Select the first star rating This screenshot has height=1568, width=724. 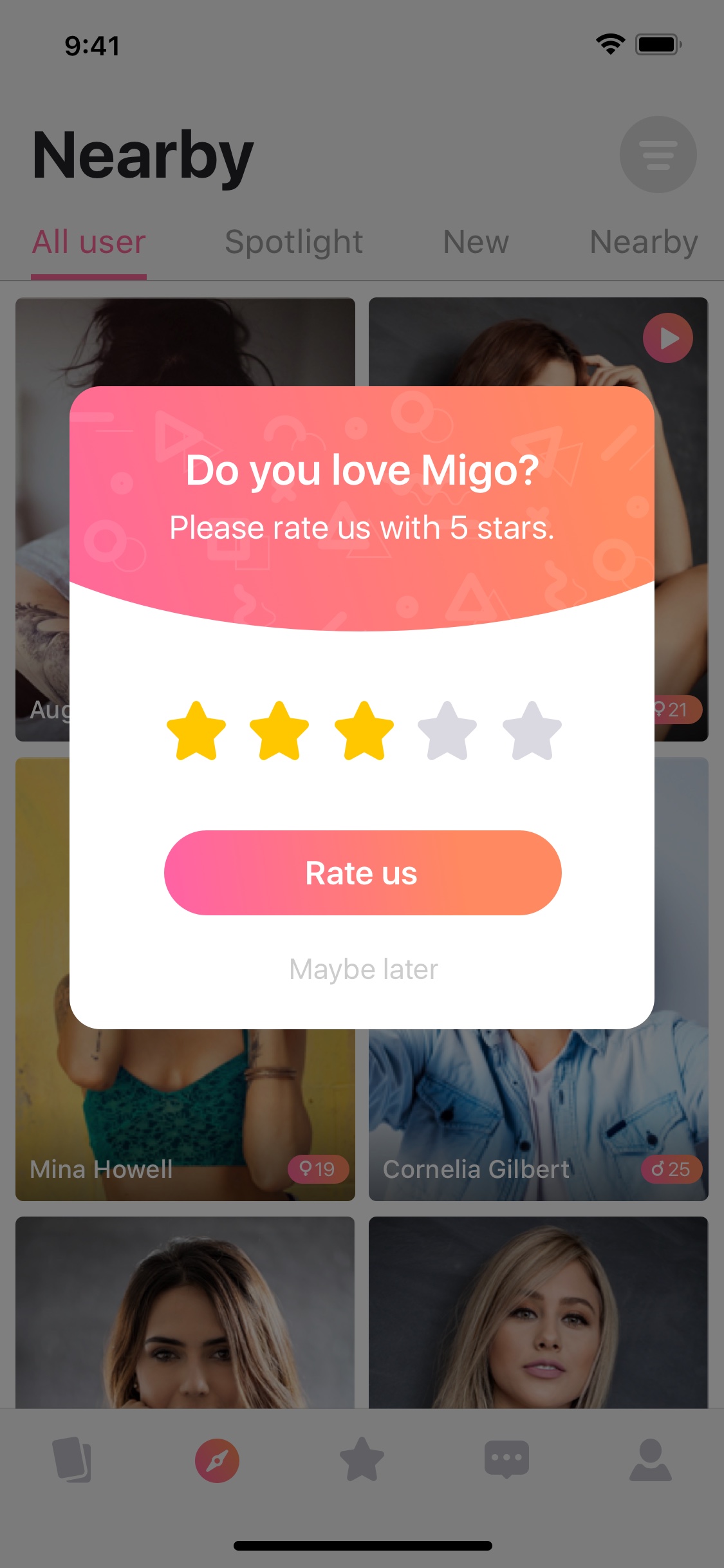tap(196, 731)
